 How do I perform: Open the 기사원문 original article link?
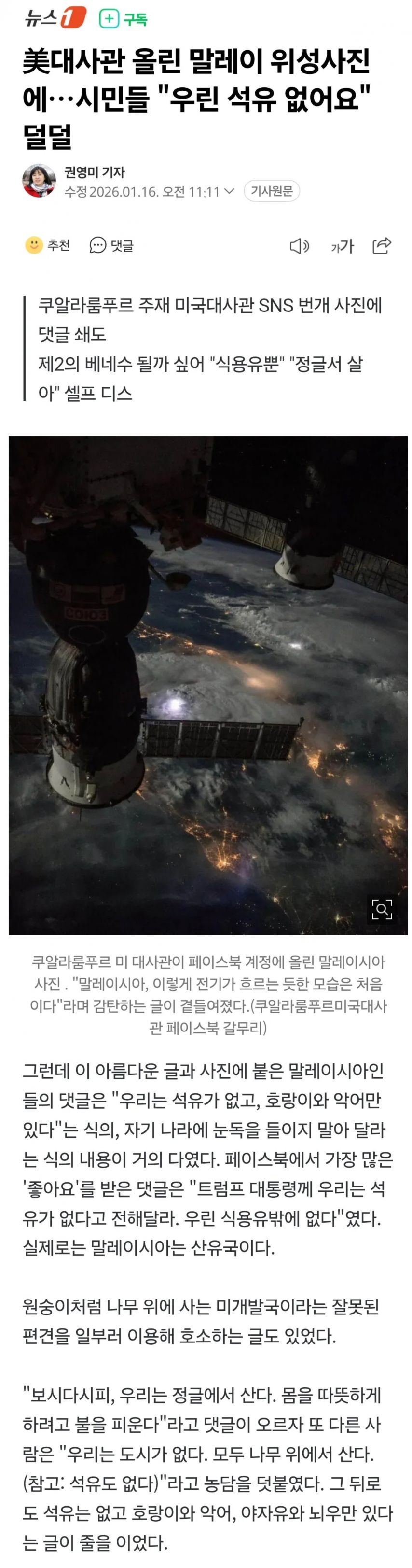click(272, 191)
